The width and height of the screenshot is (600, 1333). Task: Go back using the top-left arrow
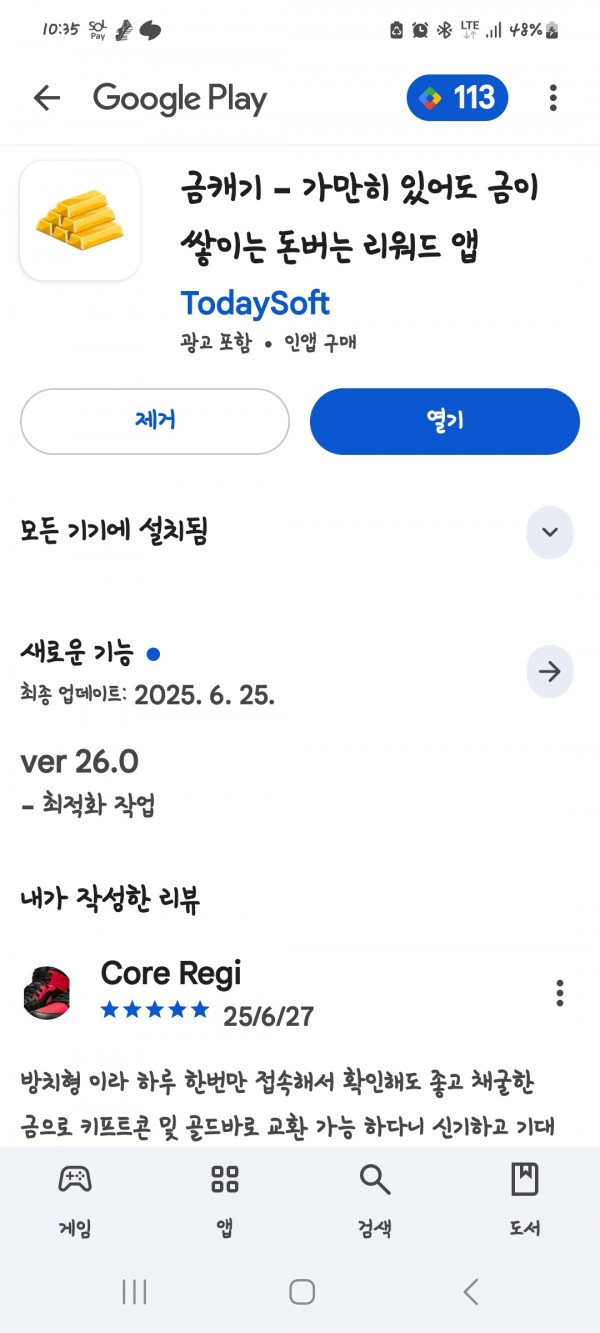pyautogui.click(x=47, y=98)
